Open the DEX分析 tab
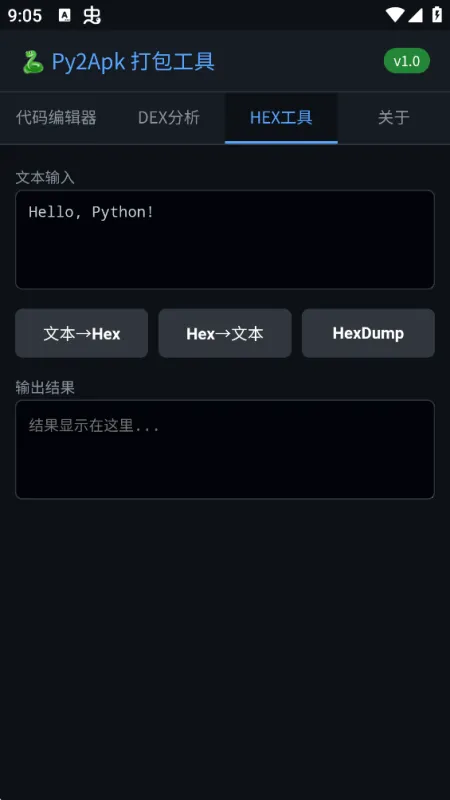This screenshot has width=450, height=800. pyautogui.click(x=169, y=118)
